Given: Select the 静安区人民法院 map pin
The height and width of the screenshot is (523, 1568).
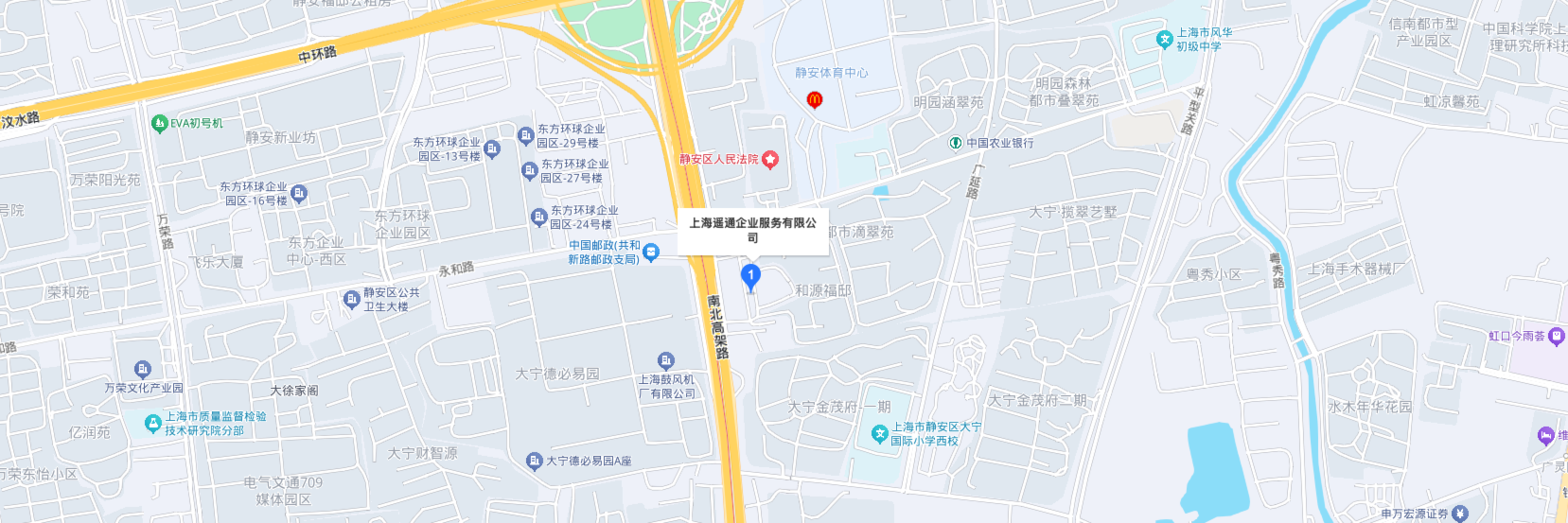Looking at the screenshot, I should (770, 159).
